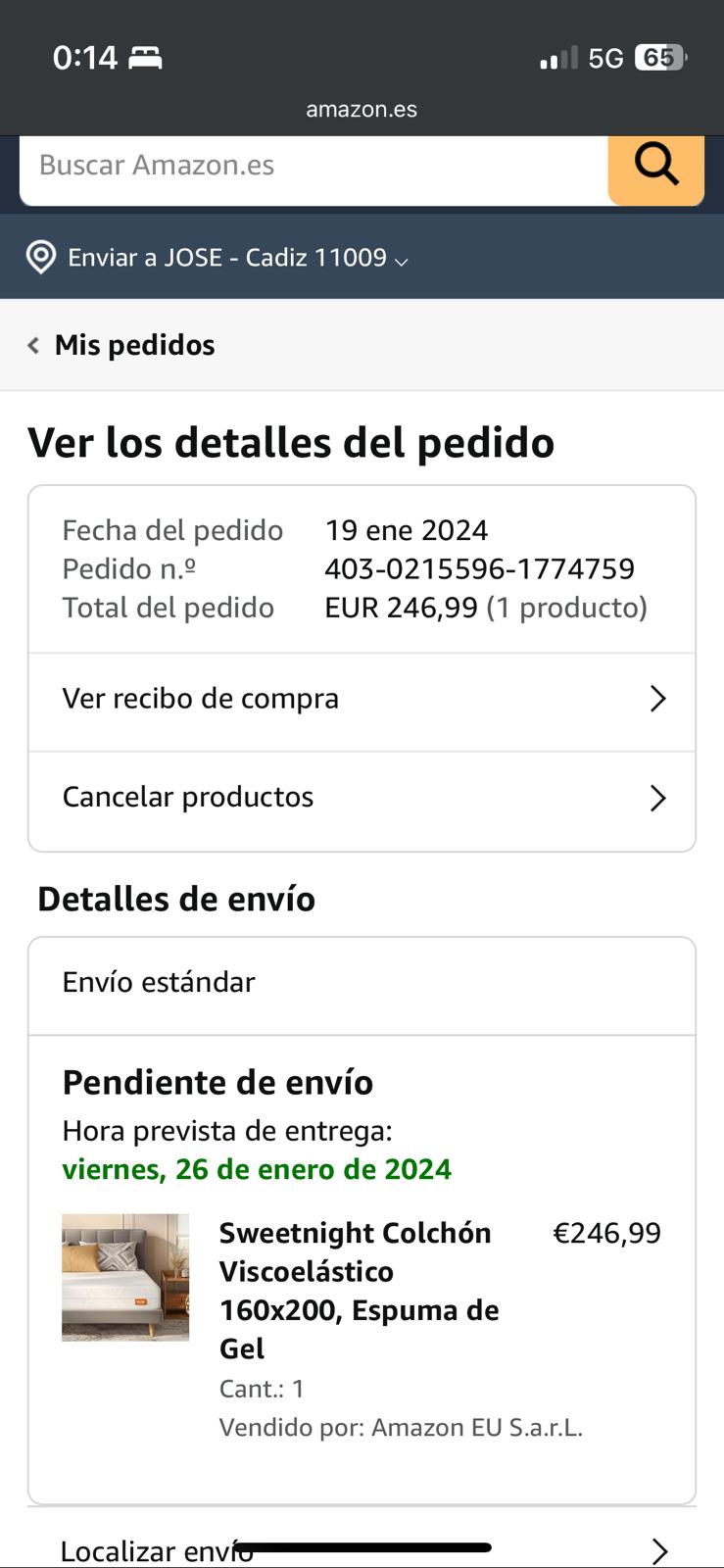Open the Sweetnight Colchón Viscoelástico product title

pyautogui.click(x=359, y=1290)
